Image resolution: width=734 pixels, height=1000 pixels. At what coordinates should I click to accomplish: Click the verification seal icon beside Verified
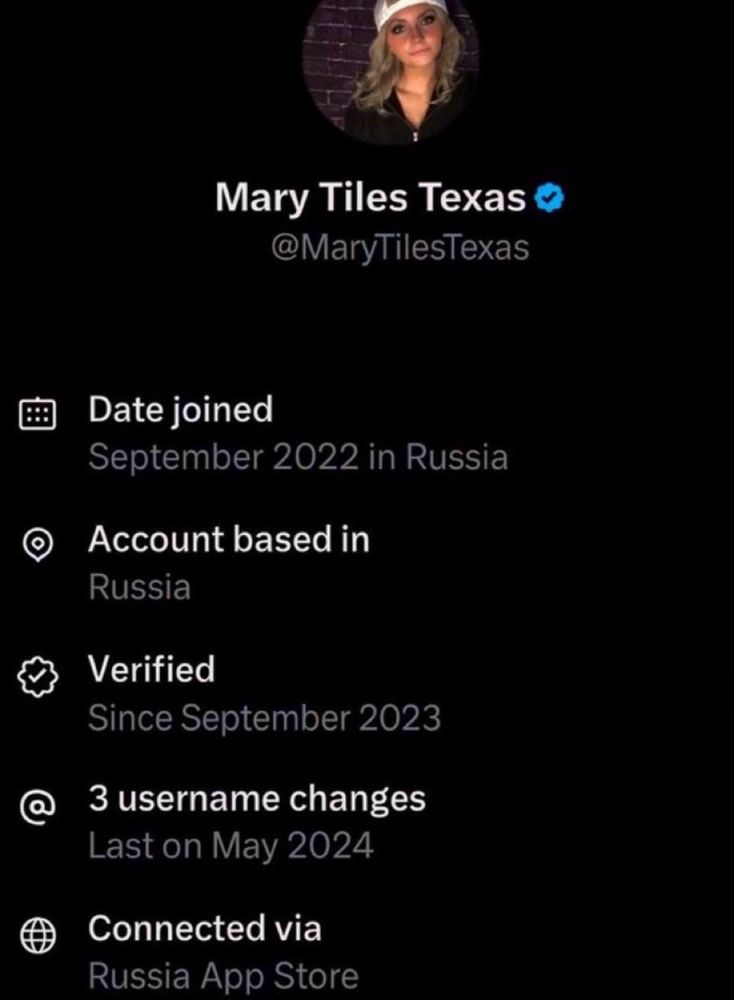38,677
